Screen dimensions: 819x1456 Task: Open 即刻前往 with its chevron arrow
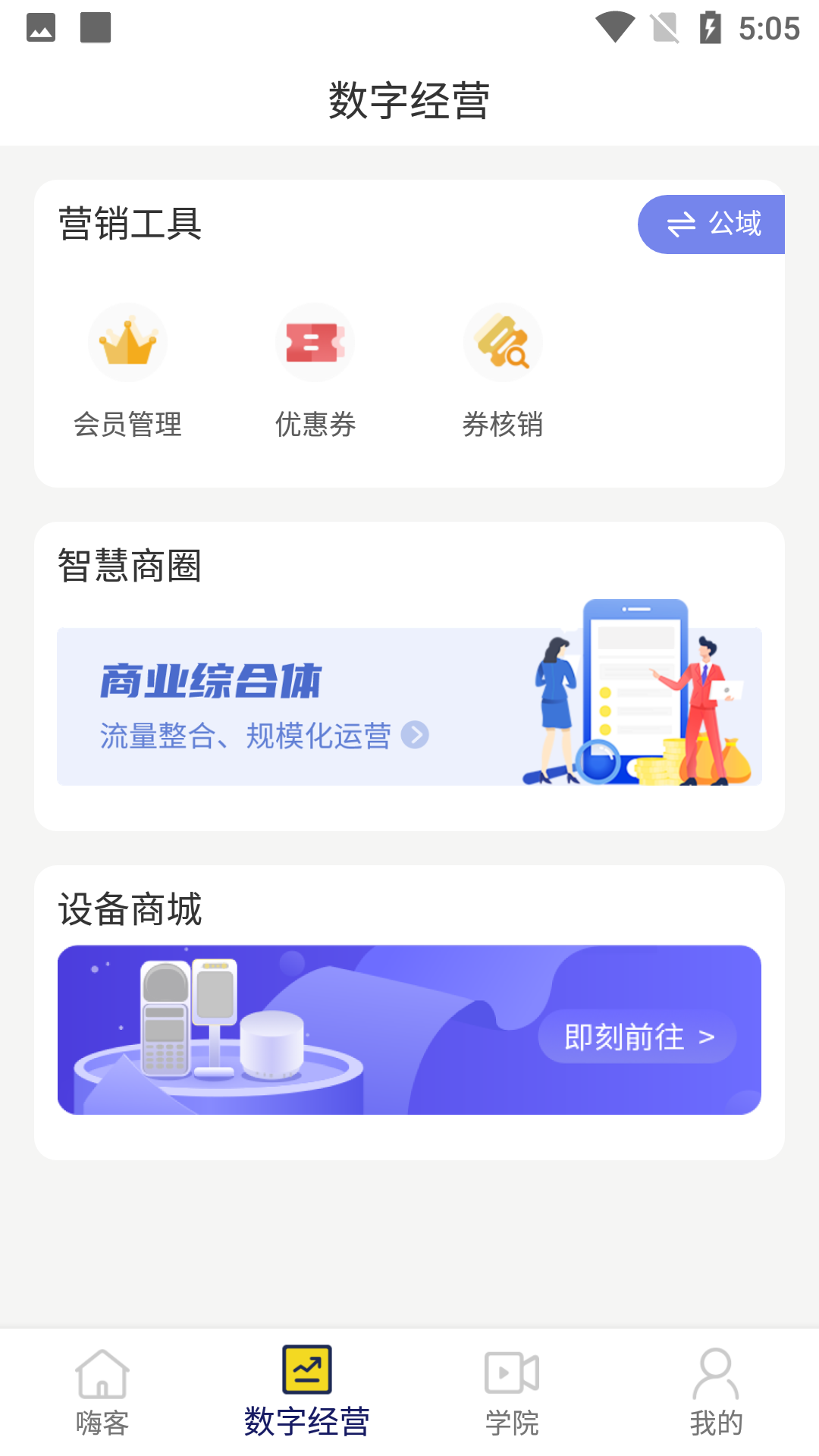click(639, 1037)
